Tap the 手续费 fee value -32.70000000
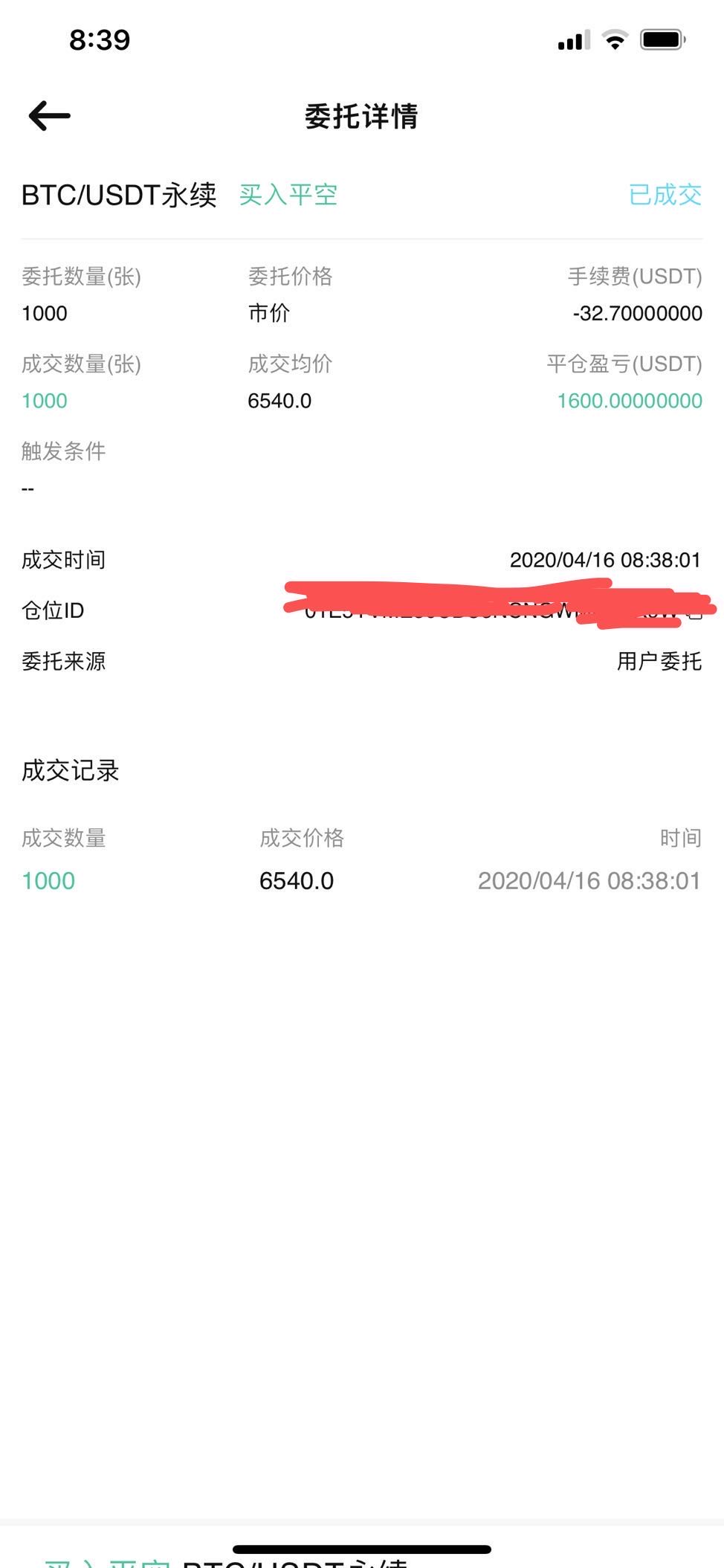 (x=636, y=313)
